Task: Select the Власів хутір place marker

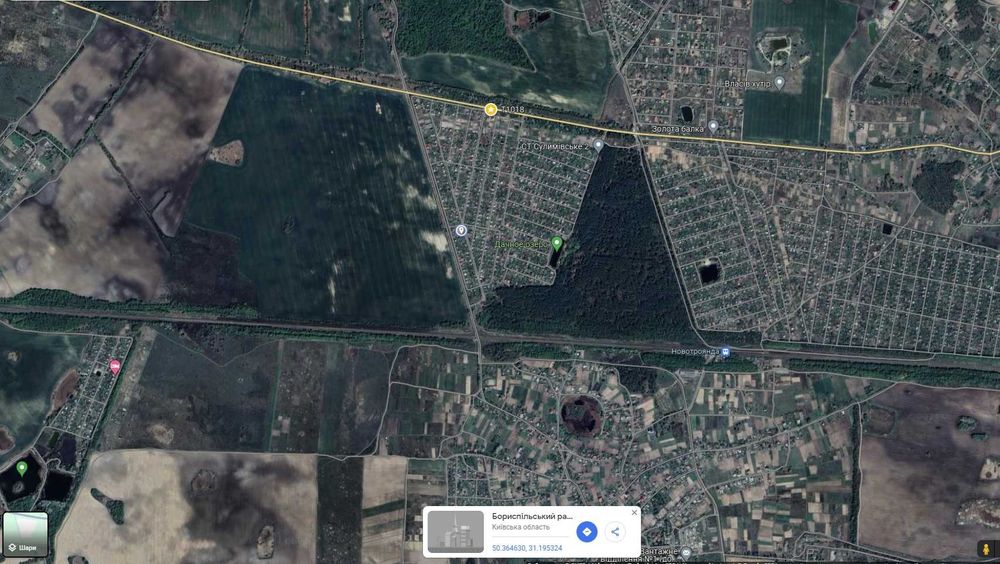Action: [x=780, y=83]
